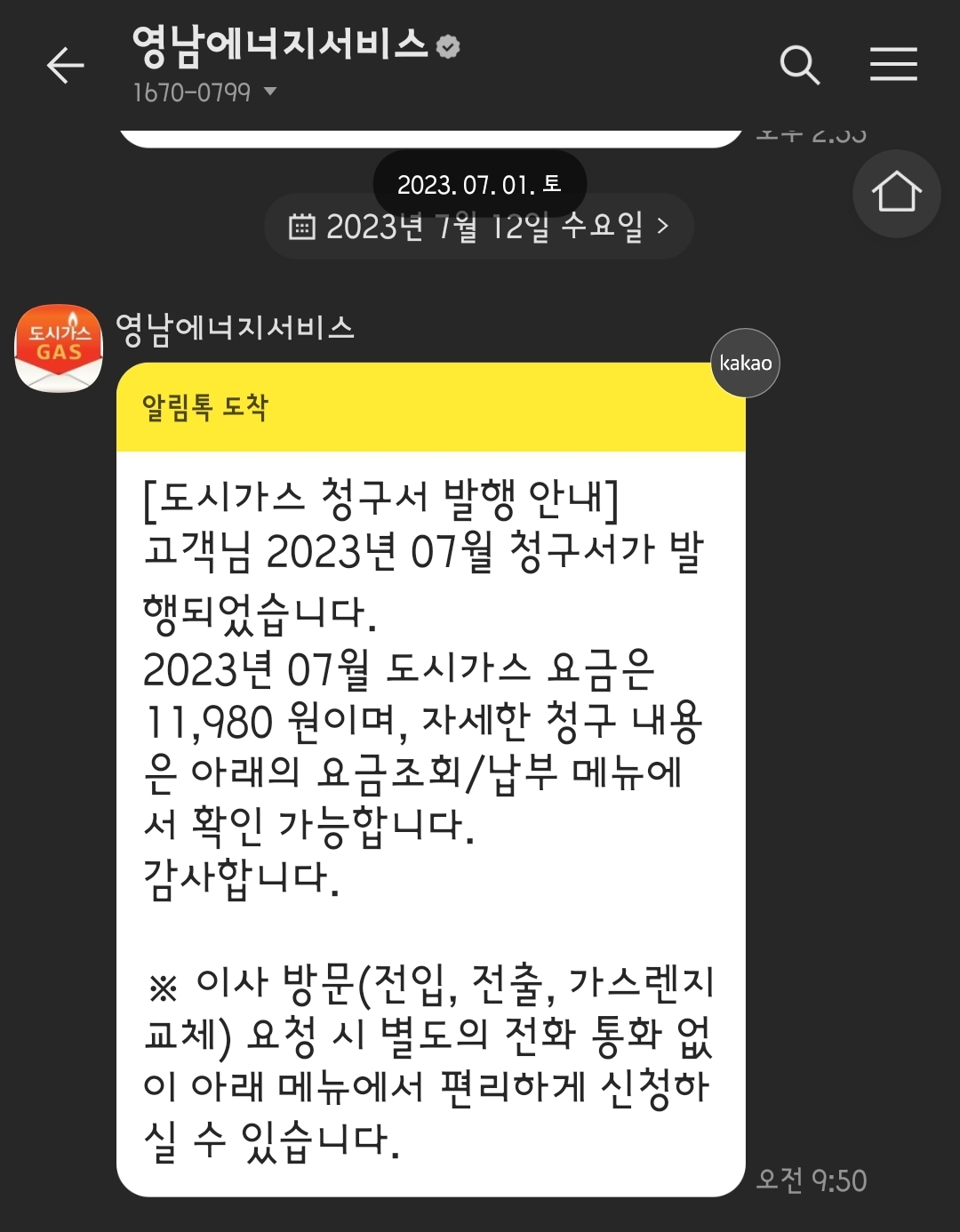960x1232 pixels.
Task: Open search in this chat
Action: tap(799, 65)
